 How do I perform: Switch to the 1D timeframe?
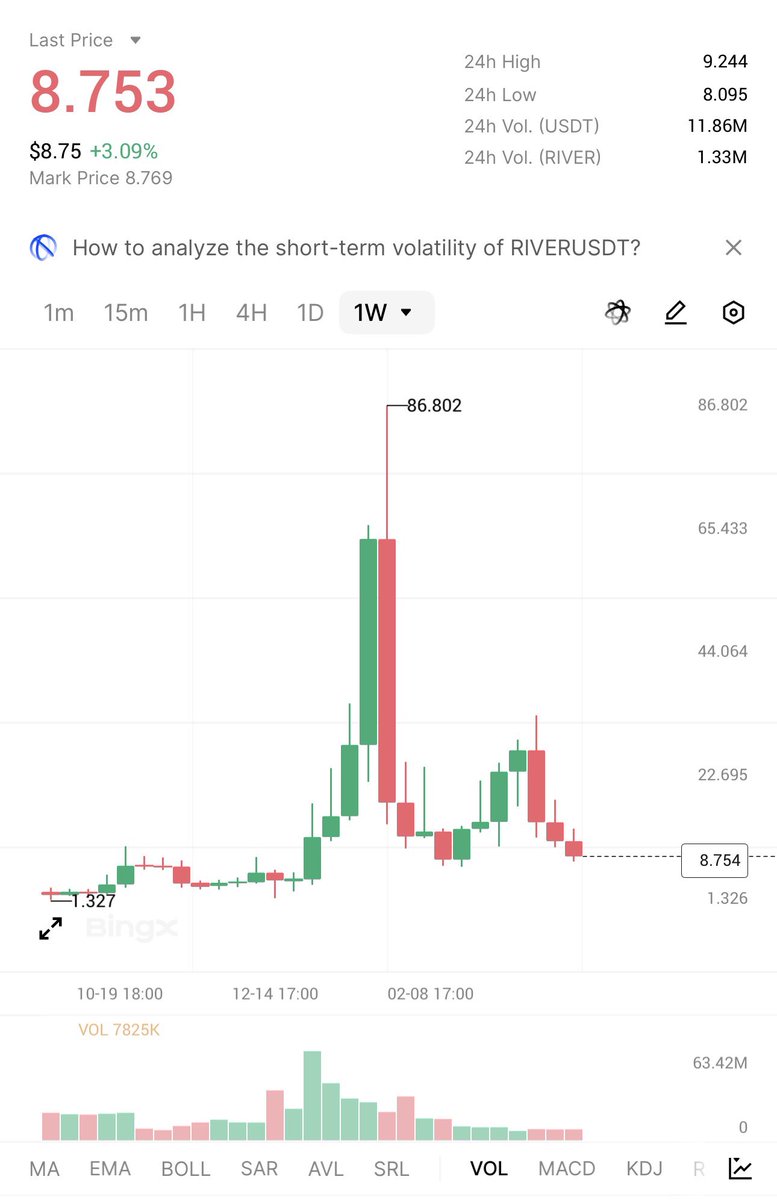click(x=310, y=313)
